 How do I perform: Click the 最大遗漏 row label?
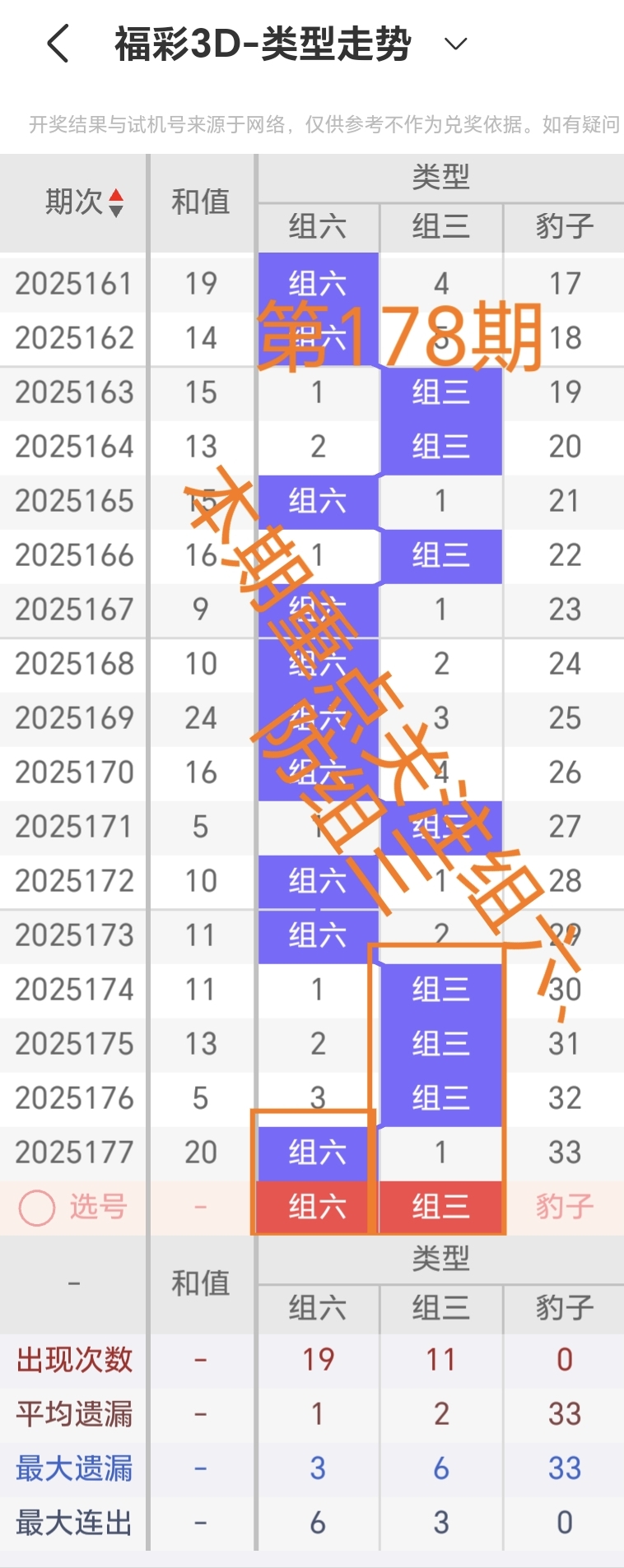[73, 1469]
